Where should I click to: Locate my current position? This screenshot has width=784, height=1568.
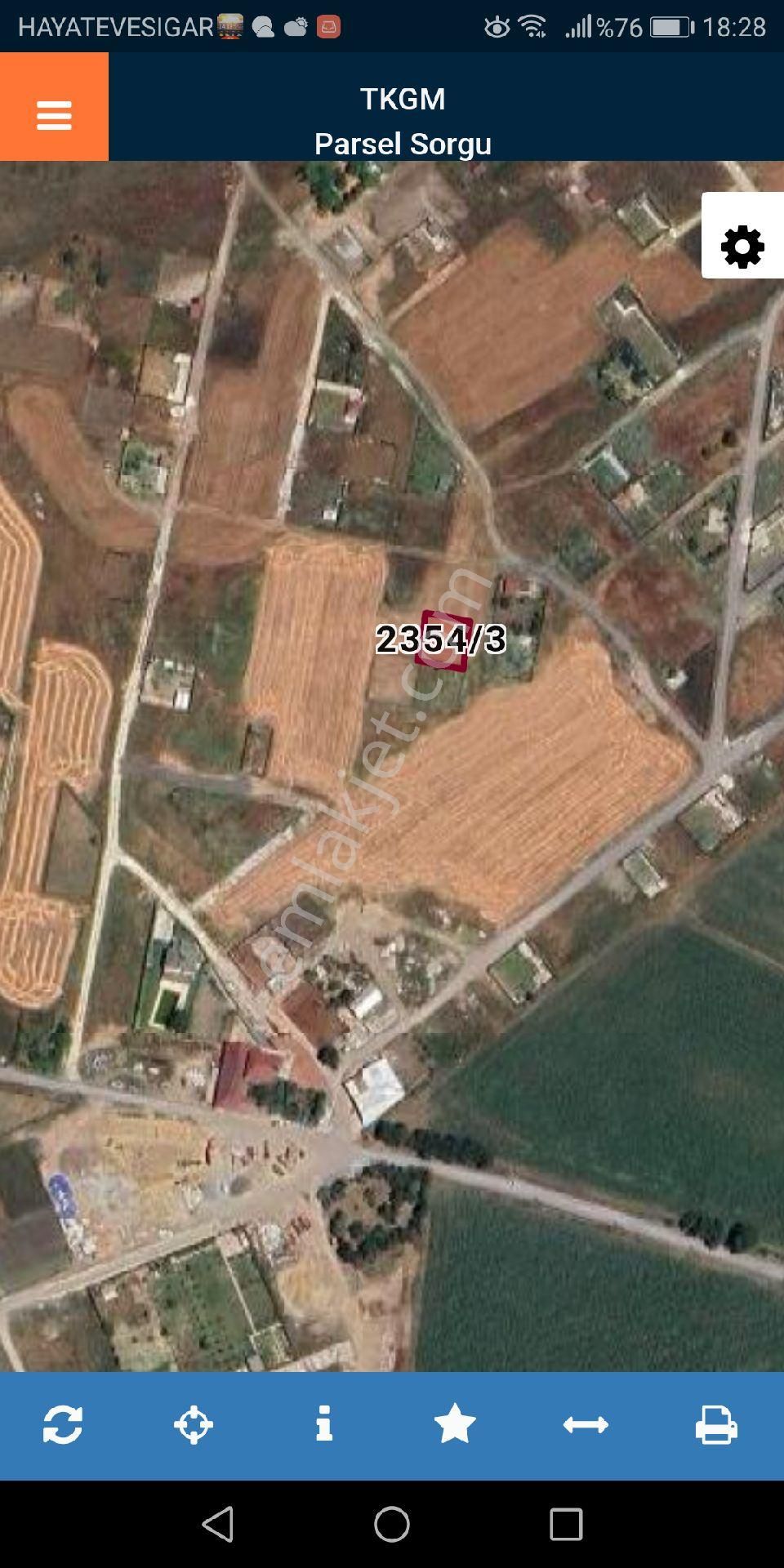pyautogui.click(x=194, y=1425)
